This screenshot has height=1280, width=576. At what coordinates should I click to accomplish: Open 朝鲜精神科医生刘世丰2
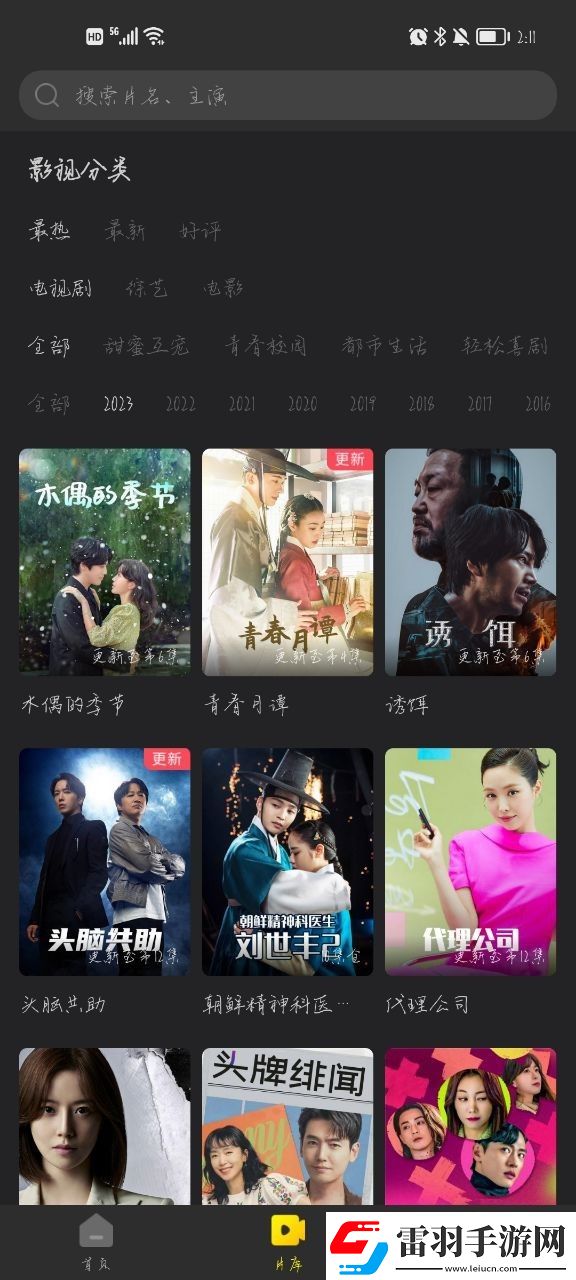tap(287, 862)
